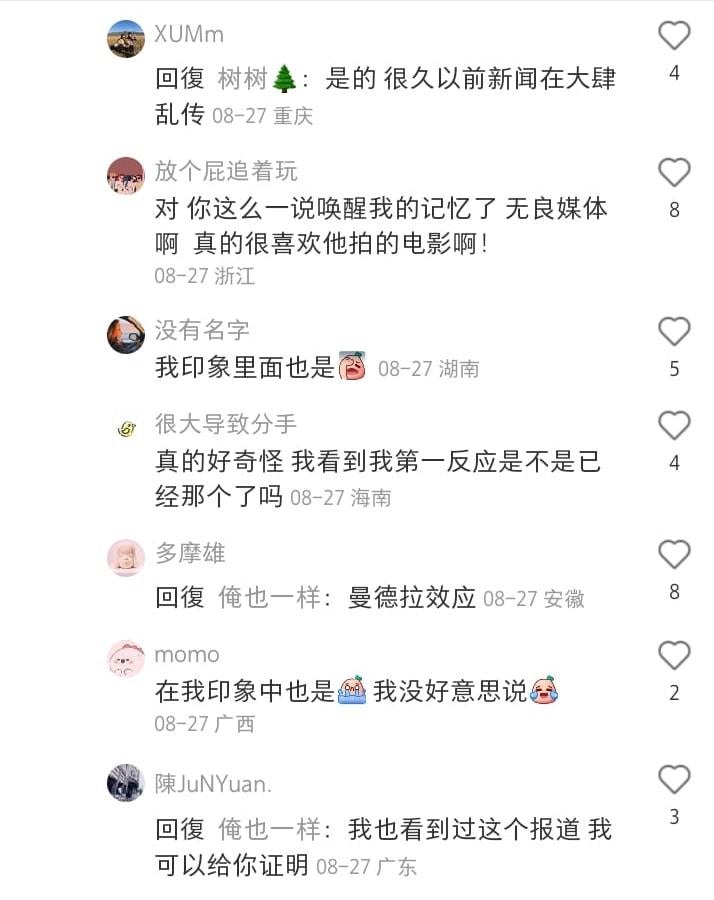Like 放个屁追着玩's comment

[674, 173]
